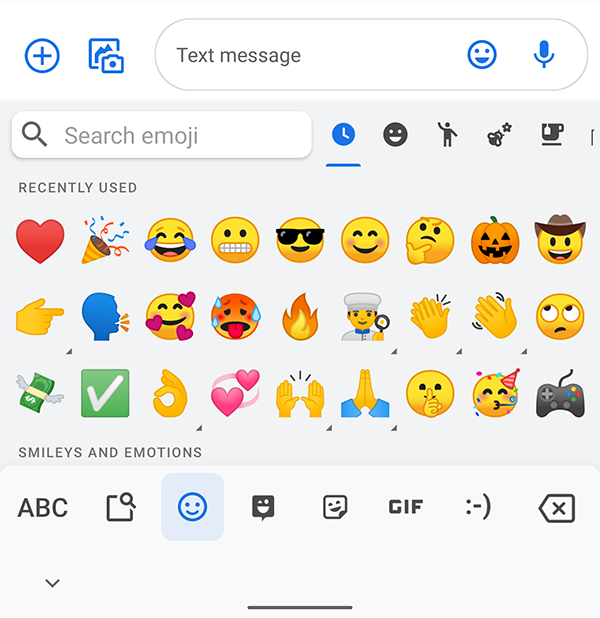Open the GIF keyboard tab
This screenshot has width=600, height=618.
tap(406, 508)
